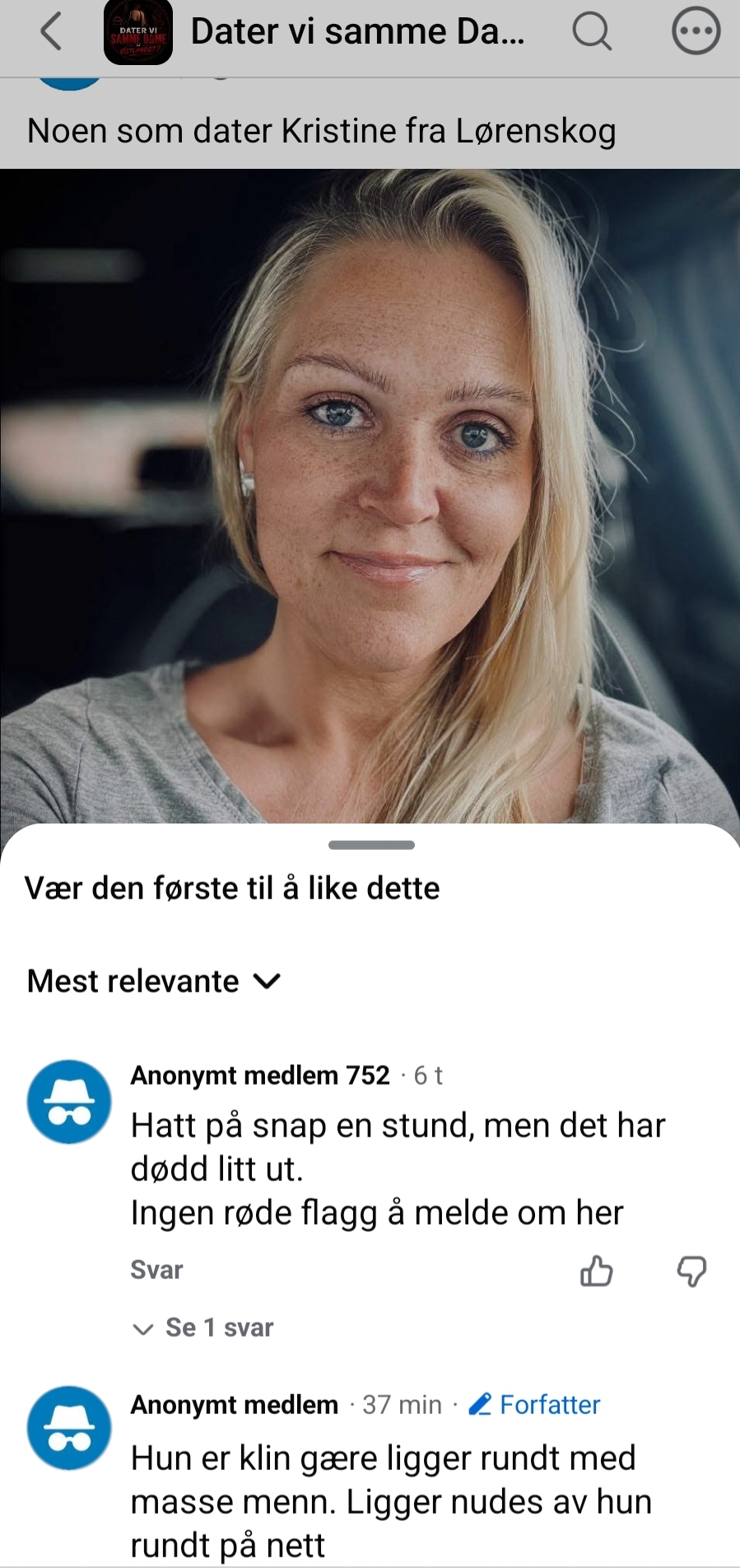This screenshot has height=1568, width=740.
Task: Open Anonymt medlem 752 avatar
Action: tap(69, 1101)
